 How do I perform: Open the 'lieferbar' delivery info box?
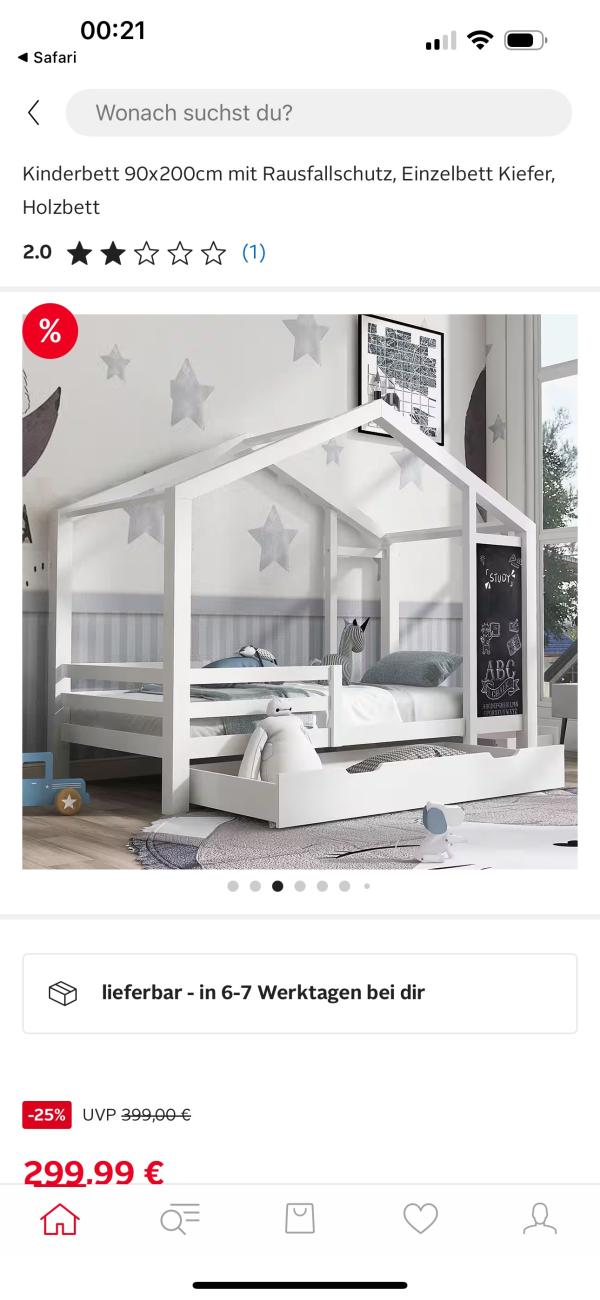pyautogui.click(x=300, y=993)
